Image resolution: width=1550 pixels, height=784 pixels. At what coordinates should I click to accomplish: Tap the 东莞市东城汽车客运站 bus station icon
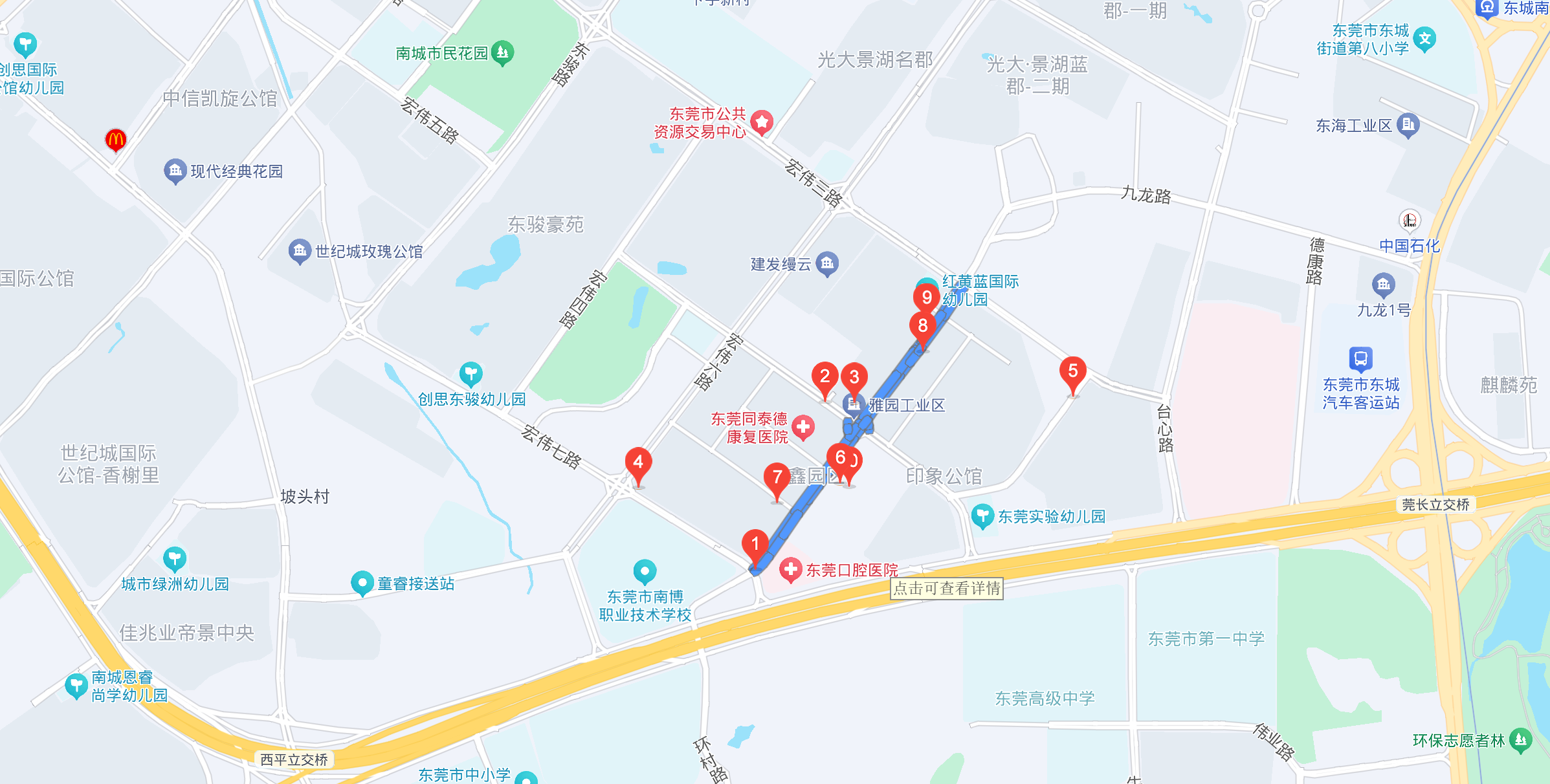coord(1360,358)
